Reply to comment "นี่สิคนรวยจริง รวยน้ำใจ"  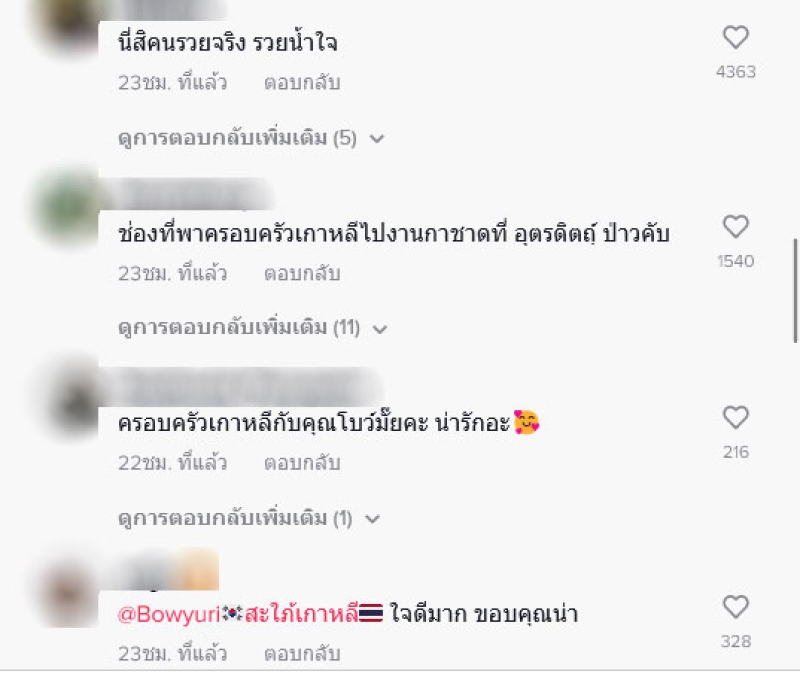click(302, 83)
